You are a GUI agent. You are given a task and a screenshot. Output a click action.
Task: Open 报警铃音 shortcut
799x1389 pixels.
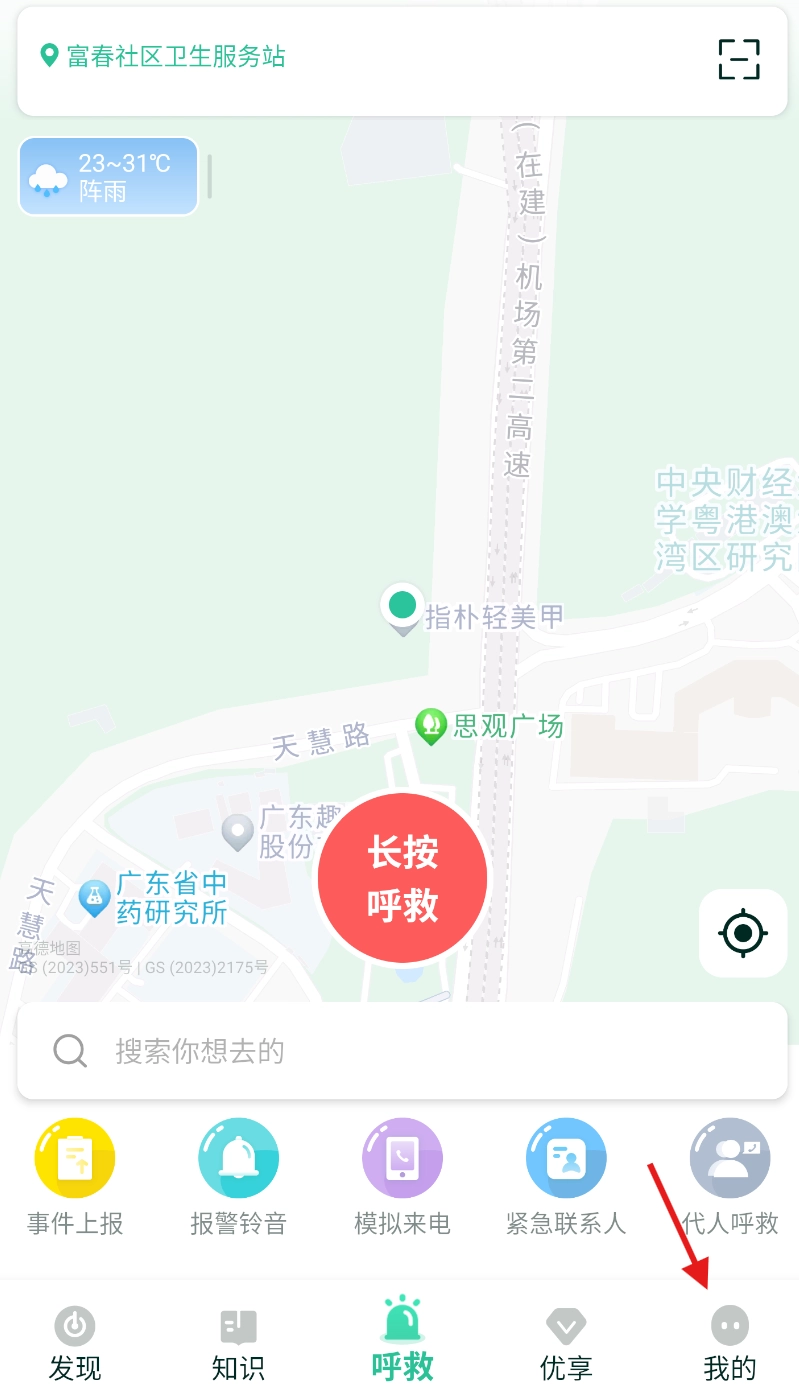tap(238, 1177)
